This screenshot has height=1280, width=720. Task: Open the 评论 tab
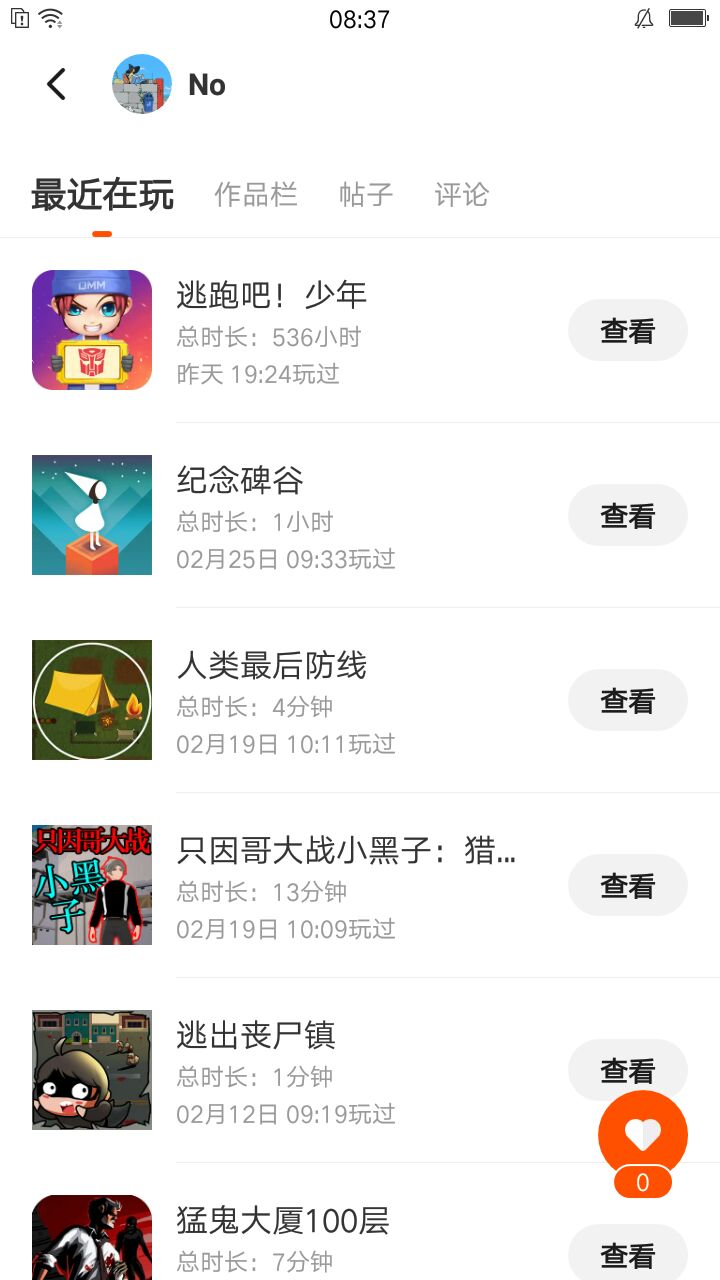(462, 194)
